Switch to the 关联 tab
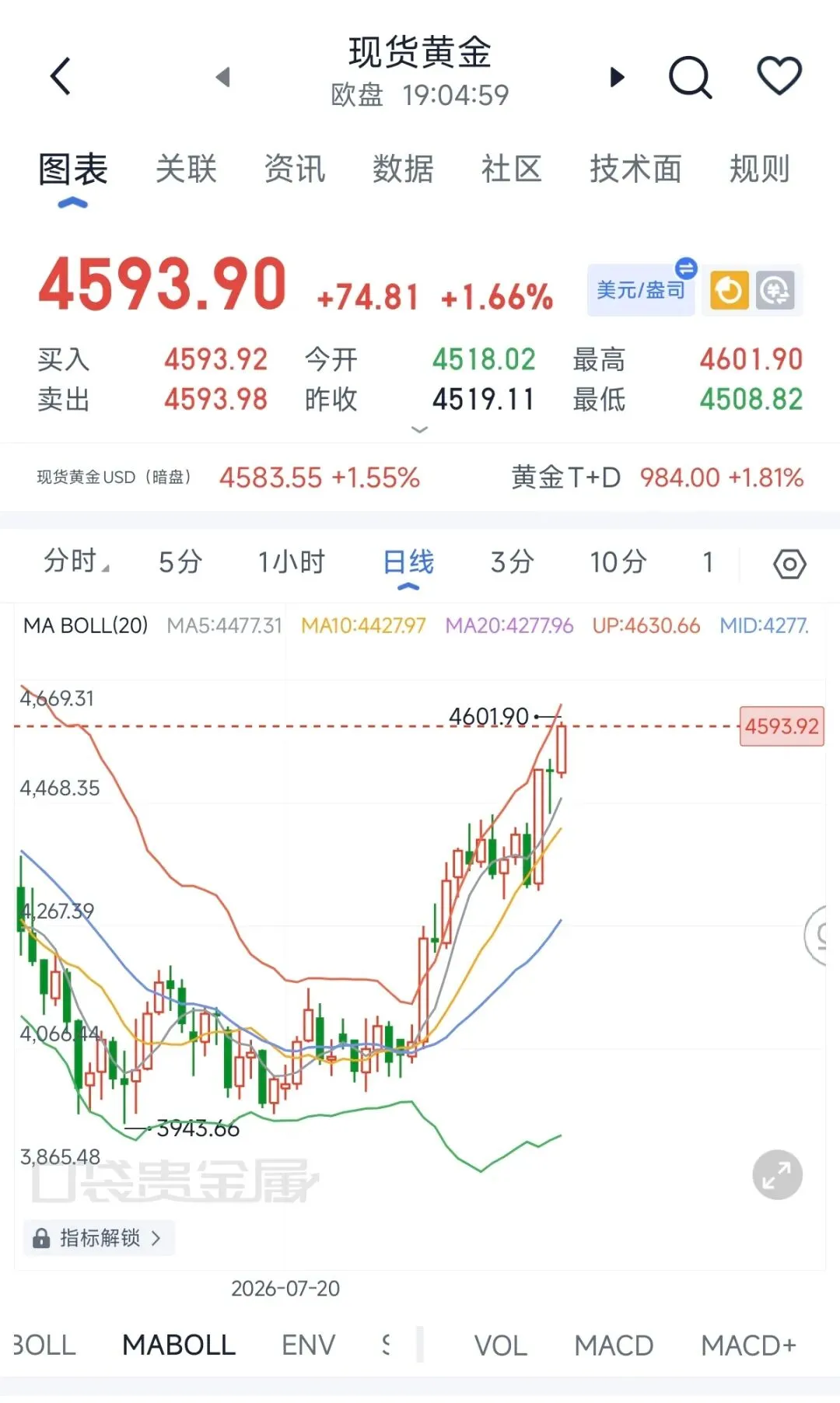 (x=186, y=169)
